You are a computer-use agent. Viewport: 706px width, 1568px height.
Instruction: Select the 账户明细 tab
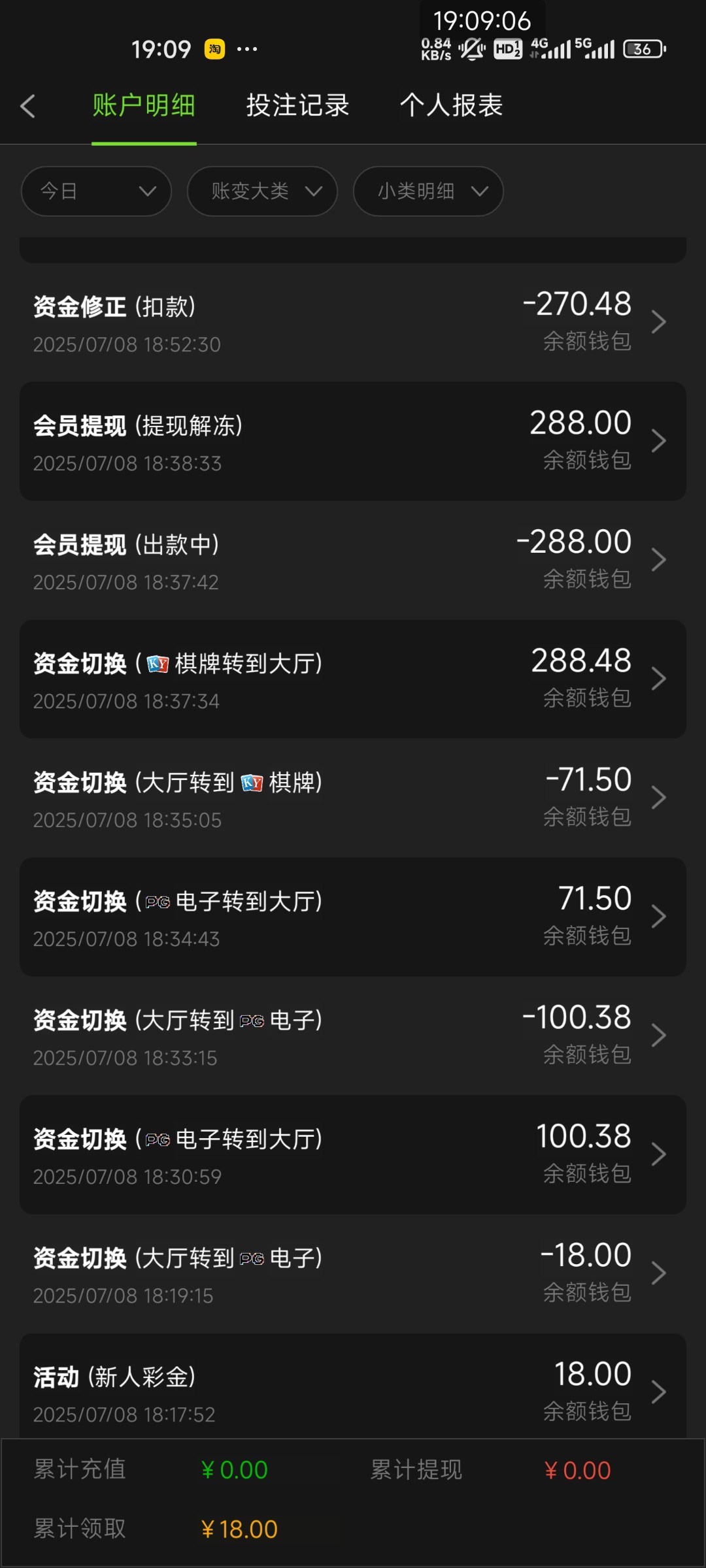coord(144,106)
